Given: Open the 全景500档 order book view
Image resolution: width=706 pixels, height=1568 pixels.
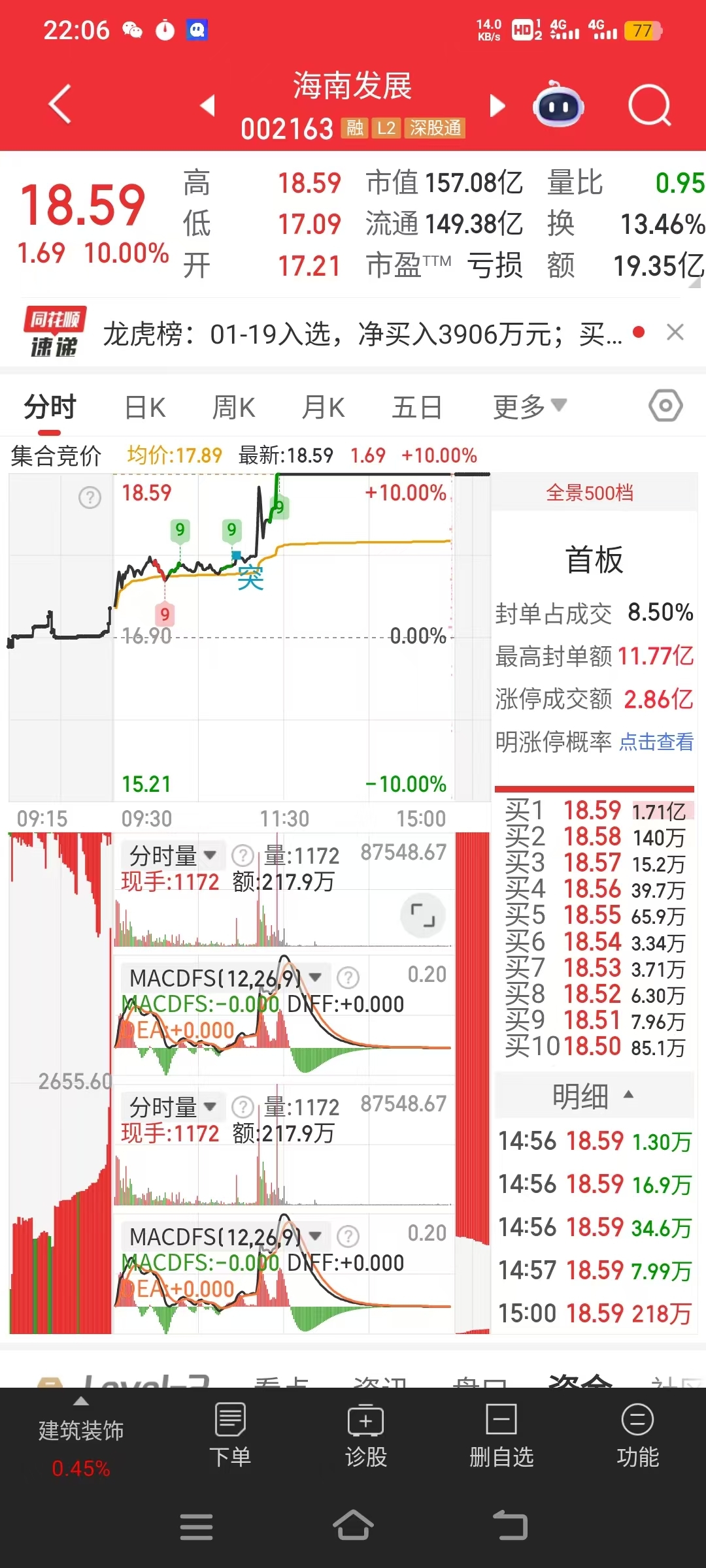Looking at the screenshot, I should pyautogui.click(x=590, y=493).
